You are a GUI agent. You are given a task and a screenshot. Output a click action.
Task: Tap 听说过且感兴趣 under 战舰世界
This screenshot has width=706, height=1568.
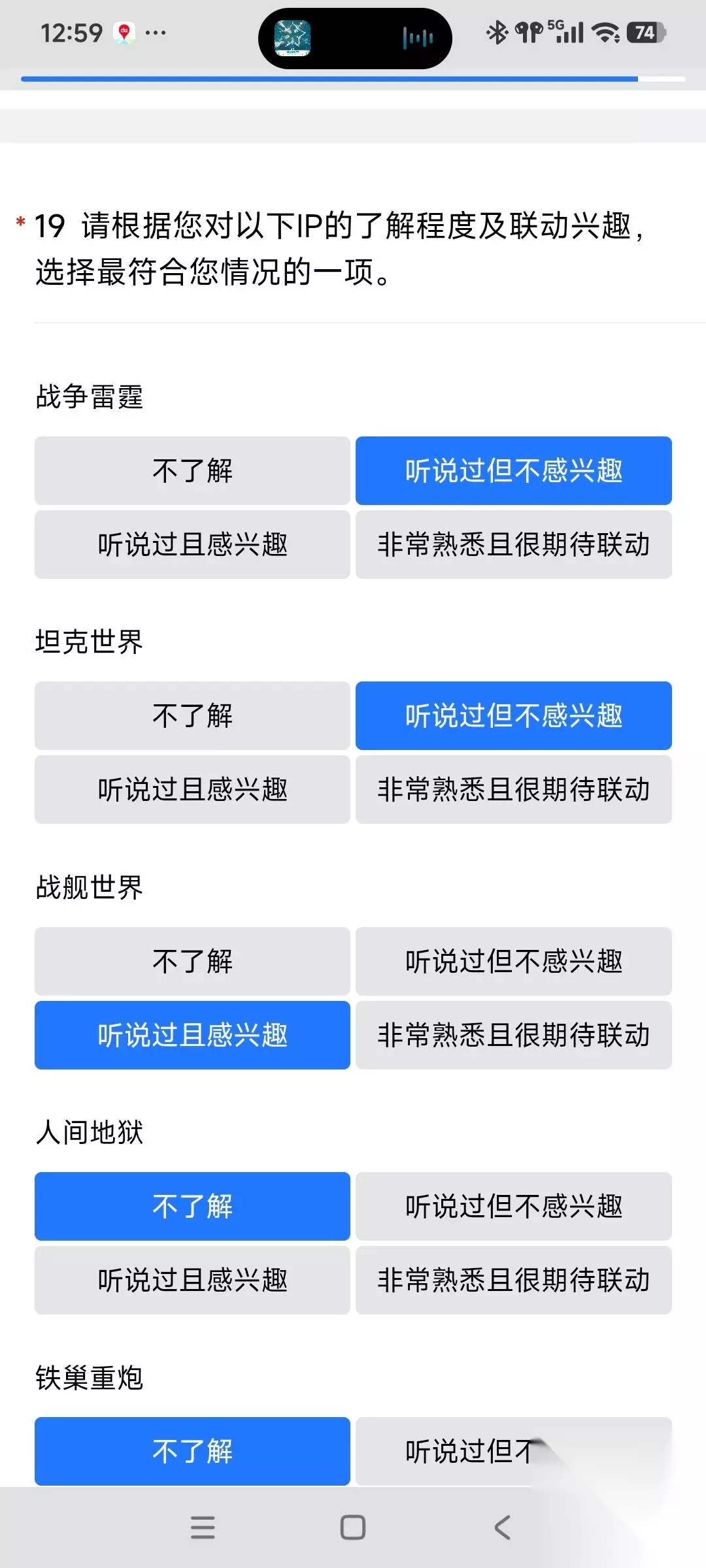[x=192, y=1035]
